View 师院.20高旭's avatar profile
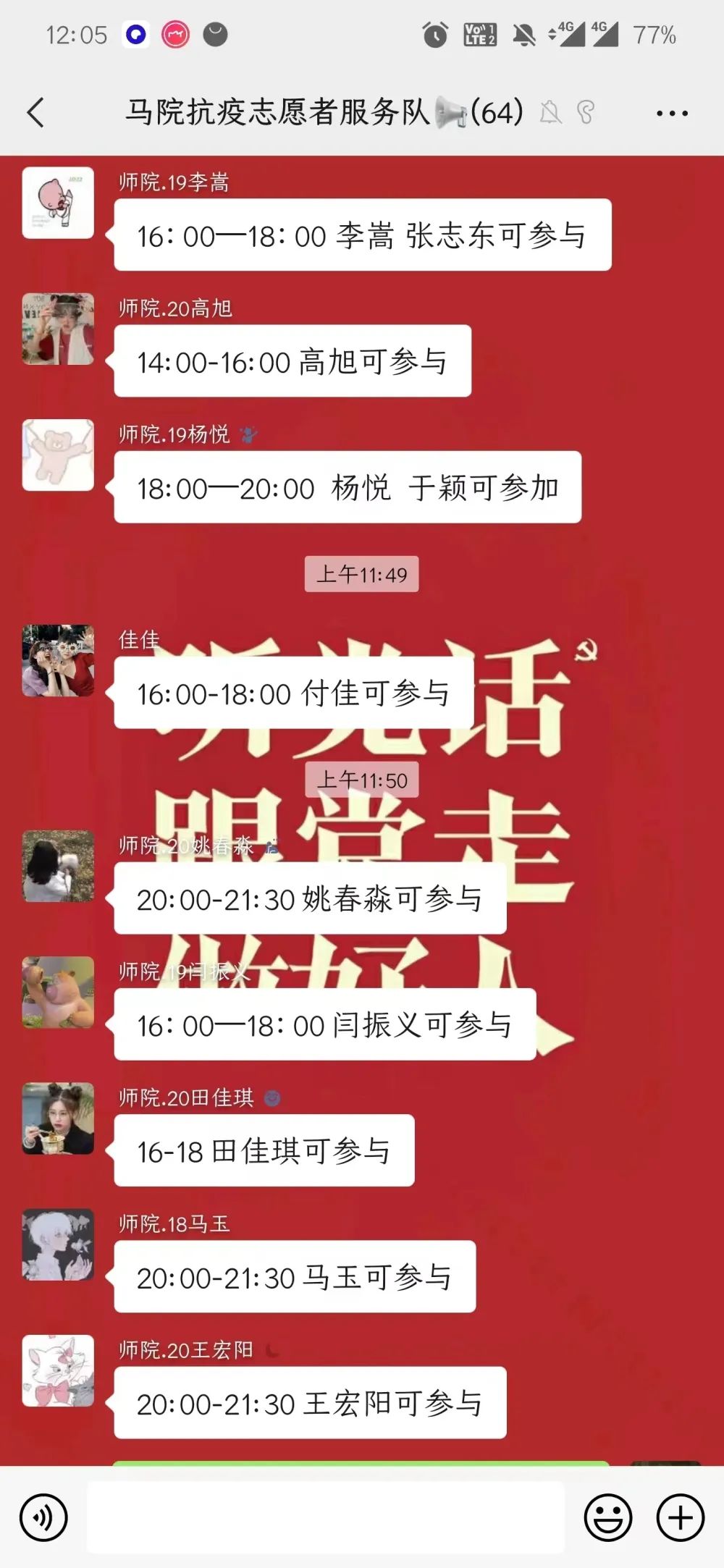724x1568 pixels. (58, 329)
